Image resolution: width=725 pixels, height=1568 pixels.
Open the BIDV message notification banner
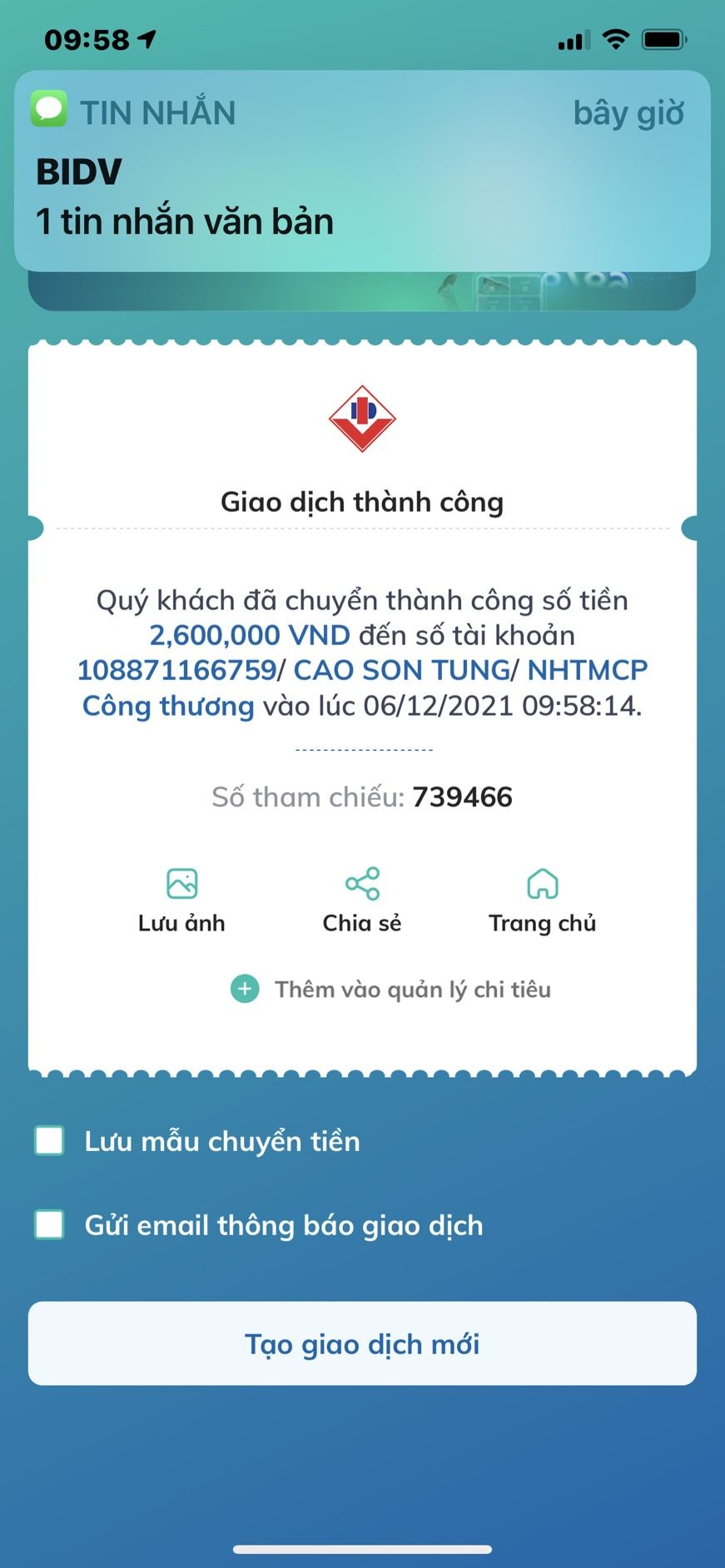point(362,171)
